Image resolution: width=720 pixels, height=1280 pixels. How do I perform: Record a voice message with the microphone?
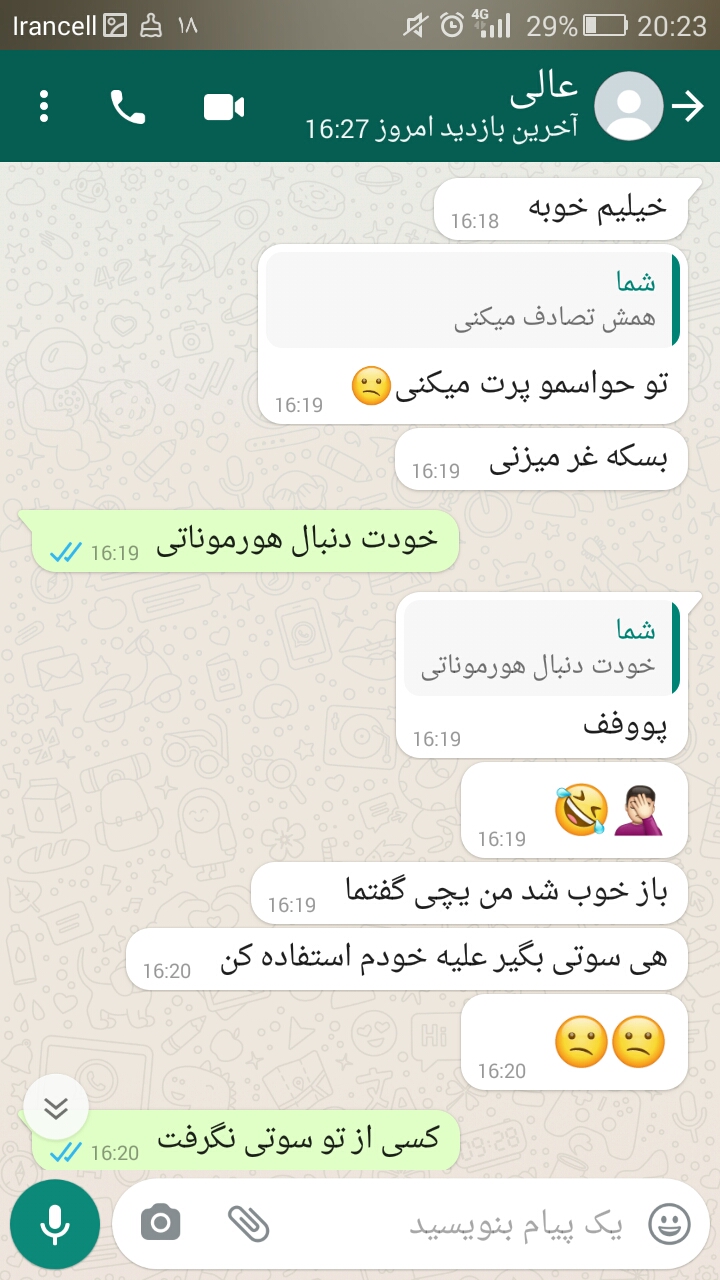(x=55, y=1224)
